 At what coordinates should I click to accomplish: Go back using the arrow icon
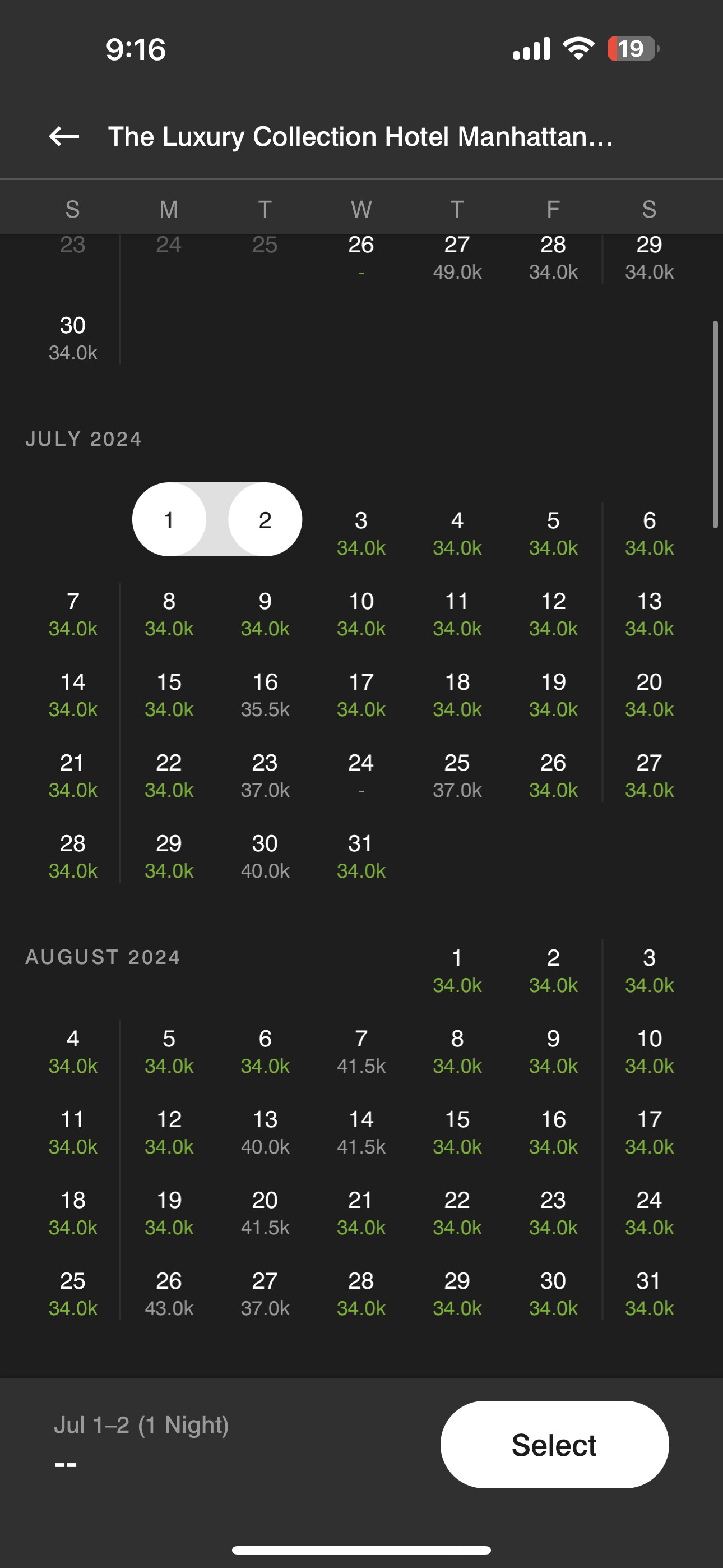pos(64,136)
